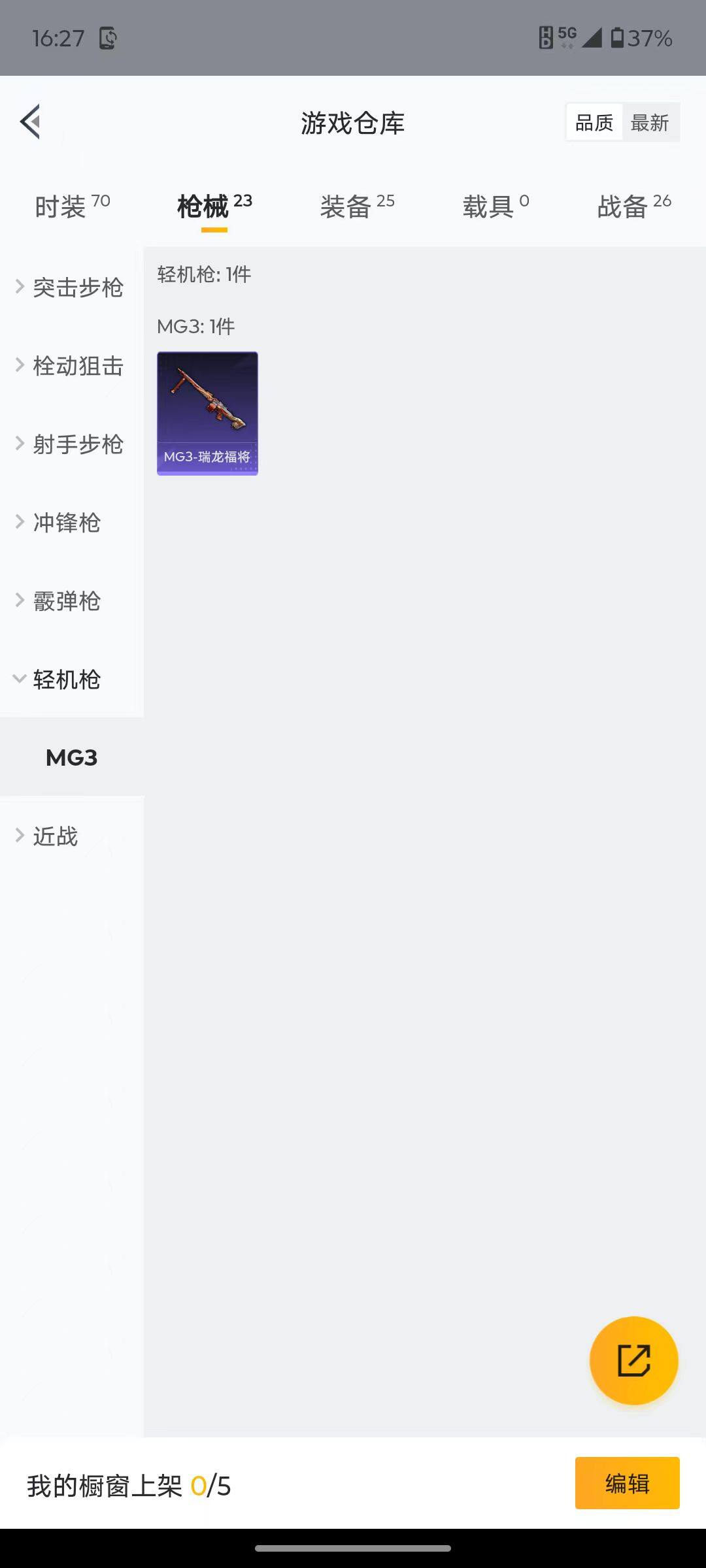Expand the 突击步枪 category
The width and height of the screenshot is (706, 1568).
pyautogui.click(x=77, y=287)
